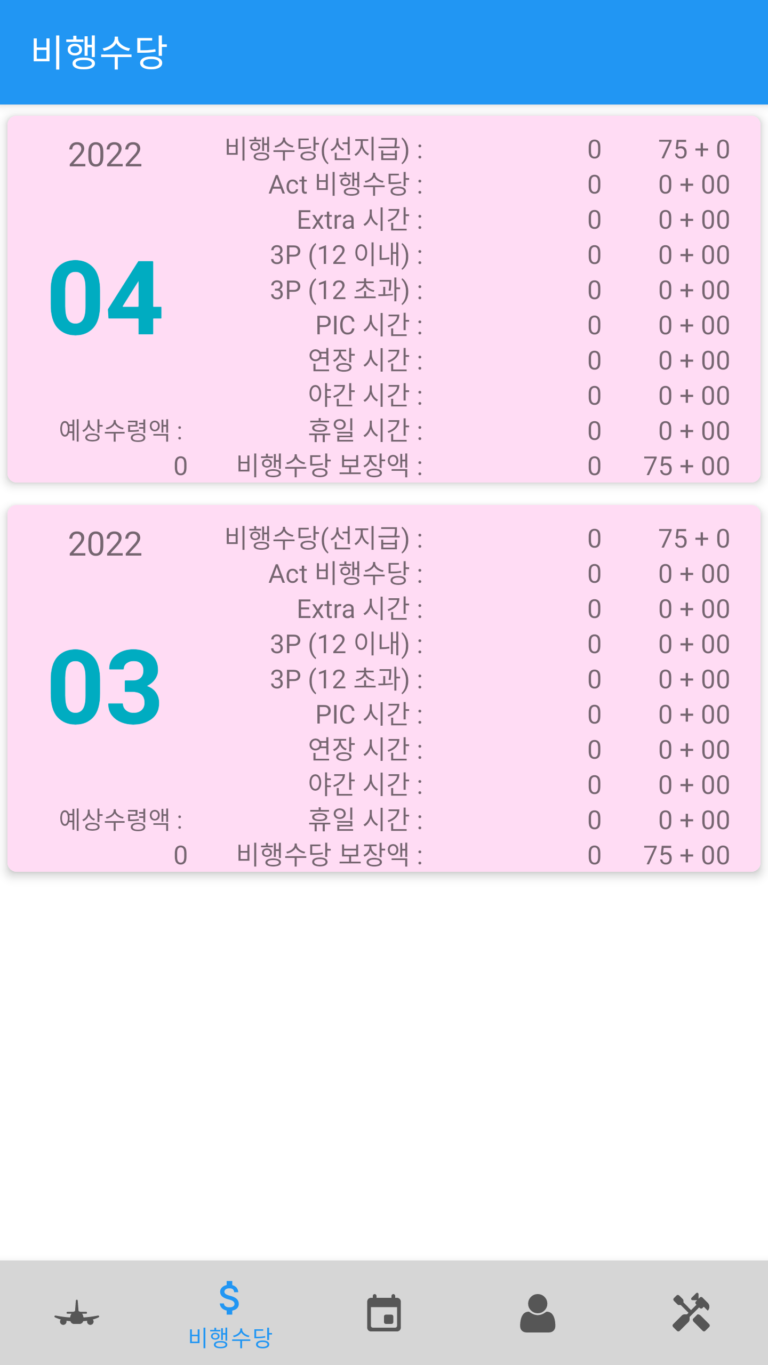Switch to the calendar tab

coord(384,1313)
